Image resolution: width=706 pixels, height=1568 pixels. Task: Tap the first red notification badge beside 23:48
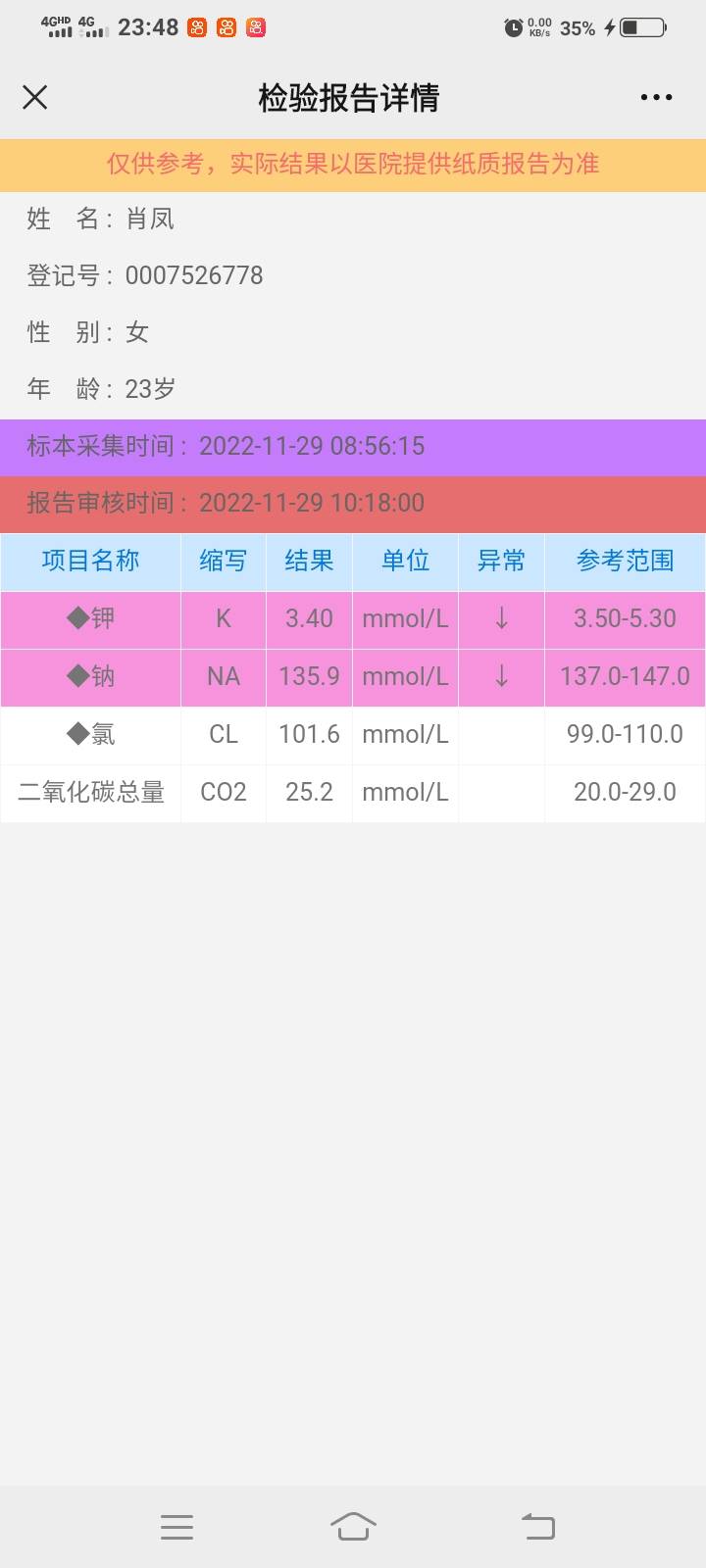tap(199, 29)
